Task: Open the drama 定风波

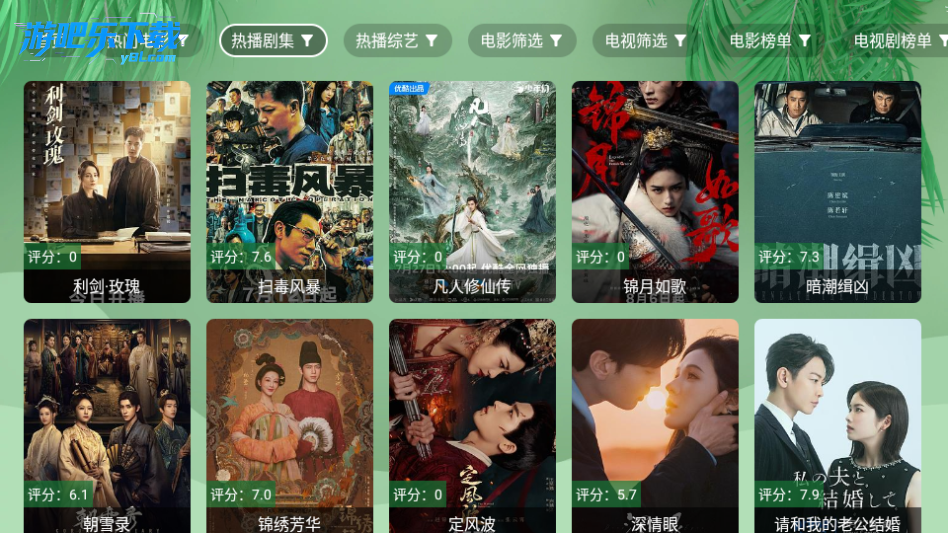Action: tap(472, 425)
